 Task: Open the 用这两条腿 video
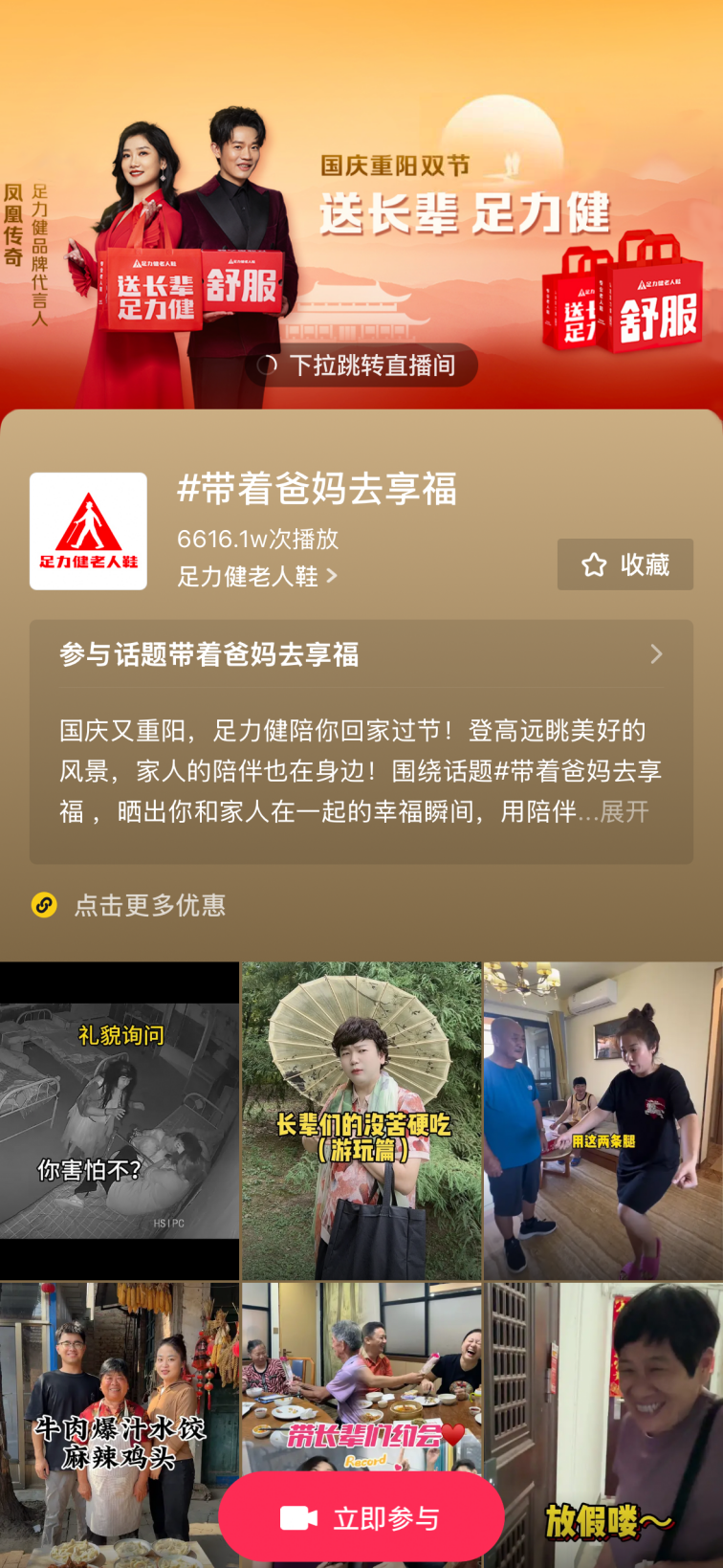[603, 1119]
